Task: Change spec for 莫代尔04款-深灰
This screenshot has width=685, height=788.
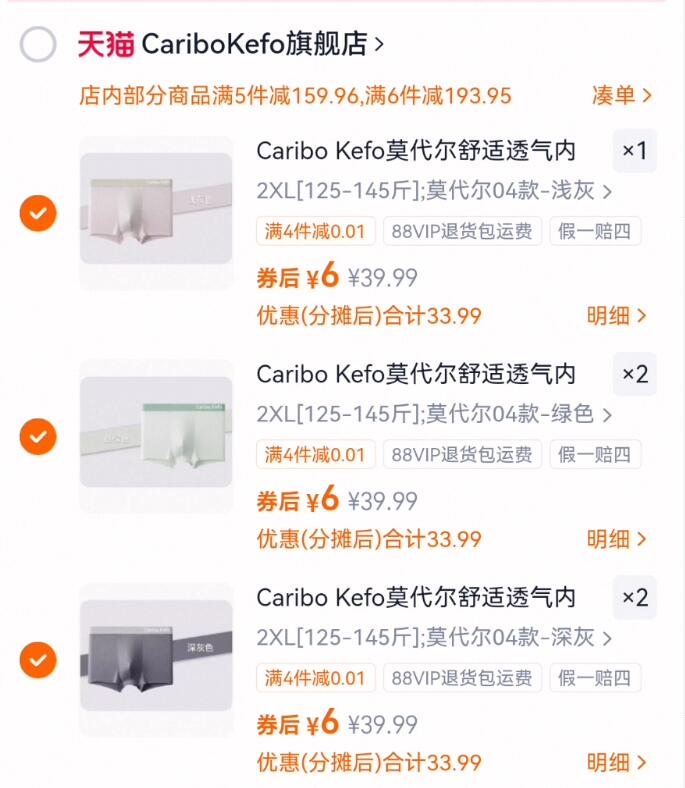Action: (x=434, y=637)
